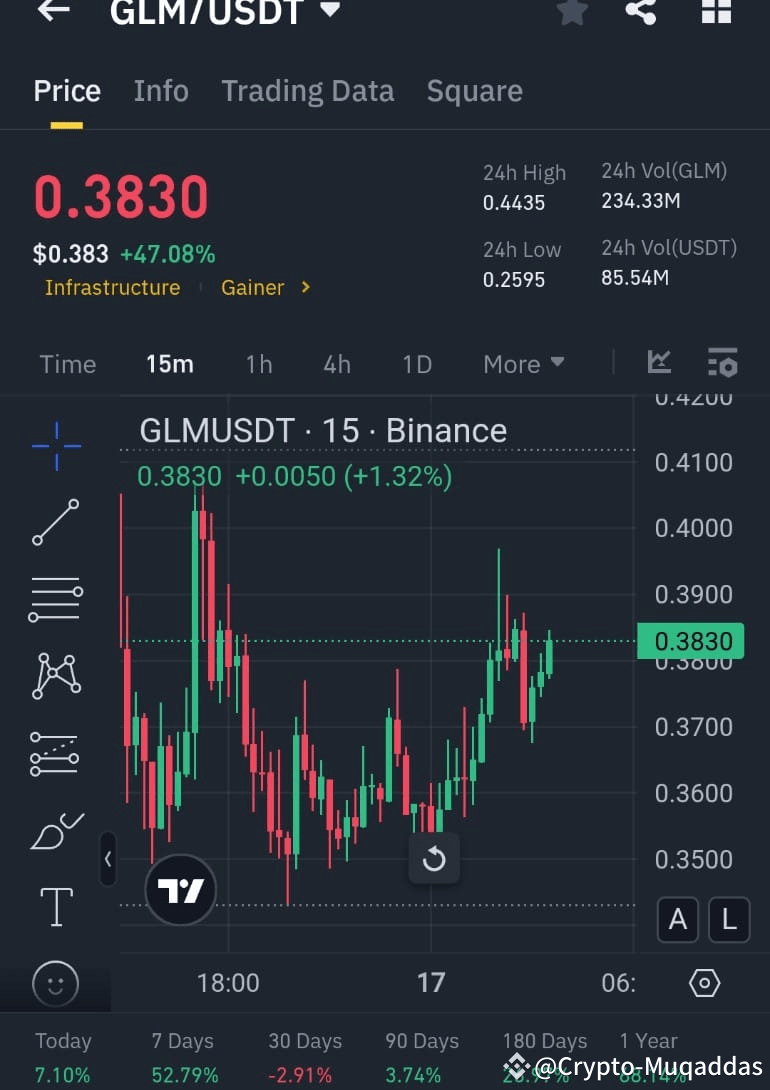Open the brush drawing tool
Viewport: 770px width, 1090px height.
(55, 830)
